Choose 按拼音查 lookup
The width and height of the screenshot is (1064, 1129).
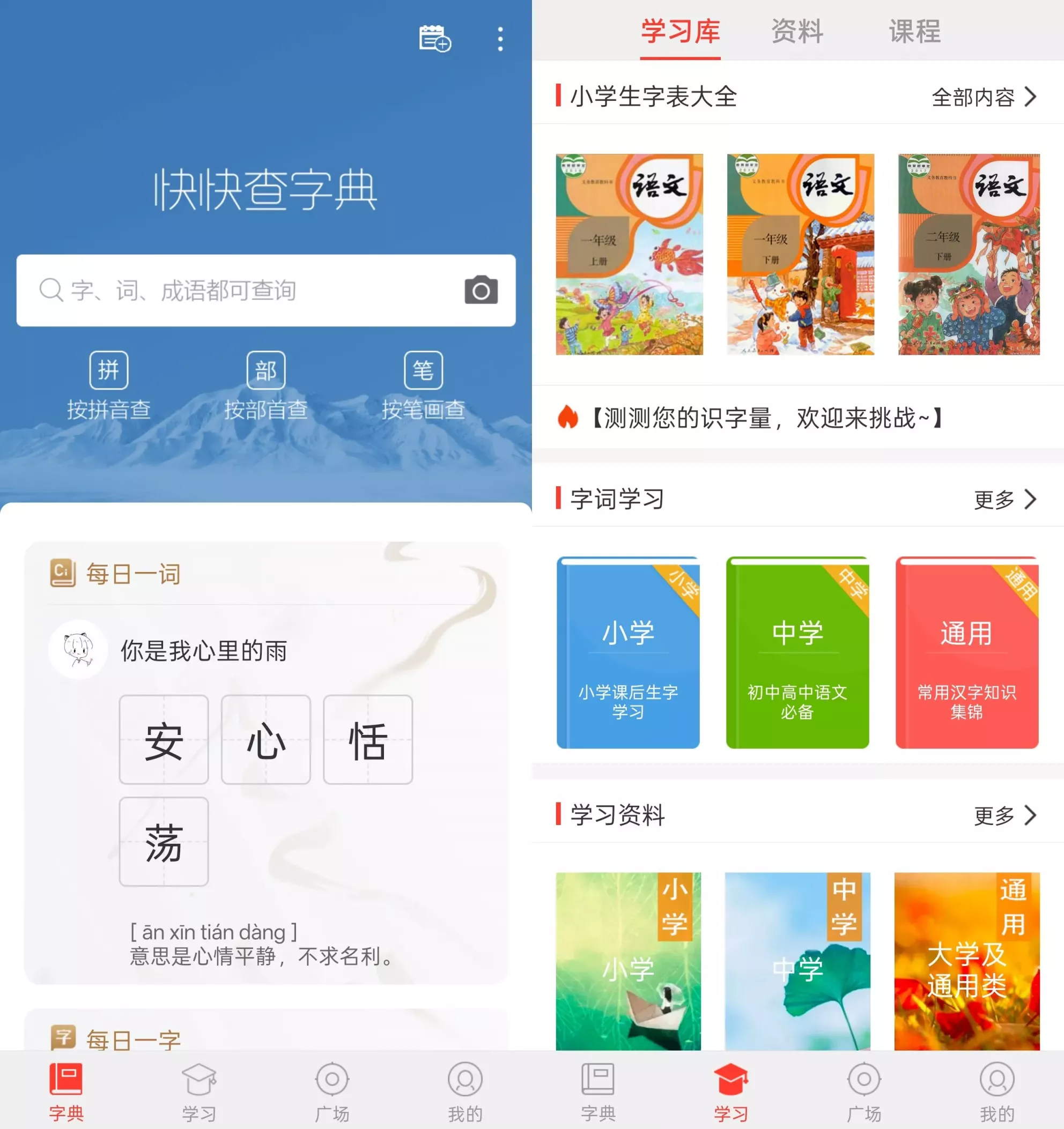click(108, 385)
